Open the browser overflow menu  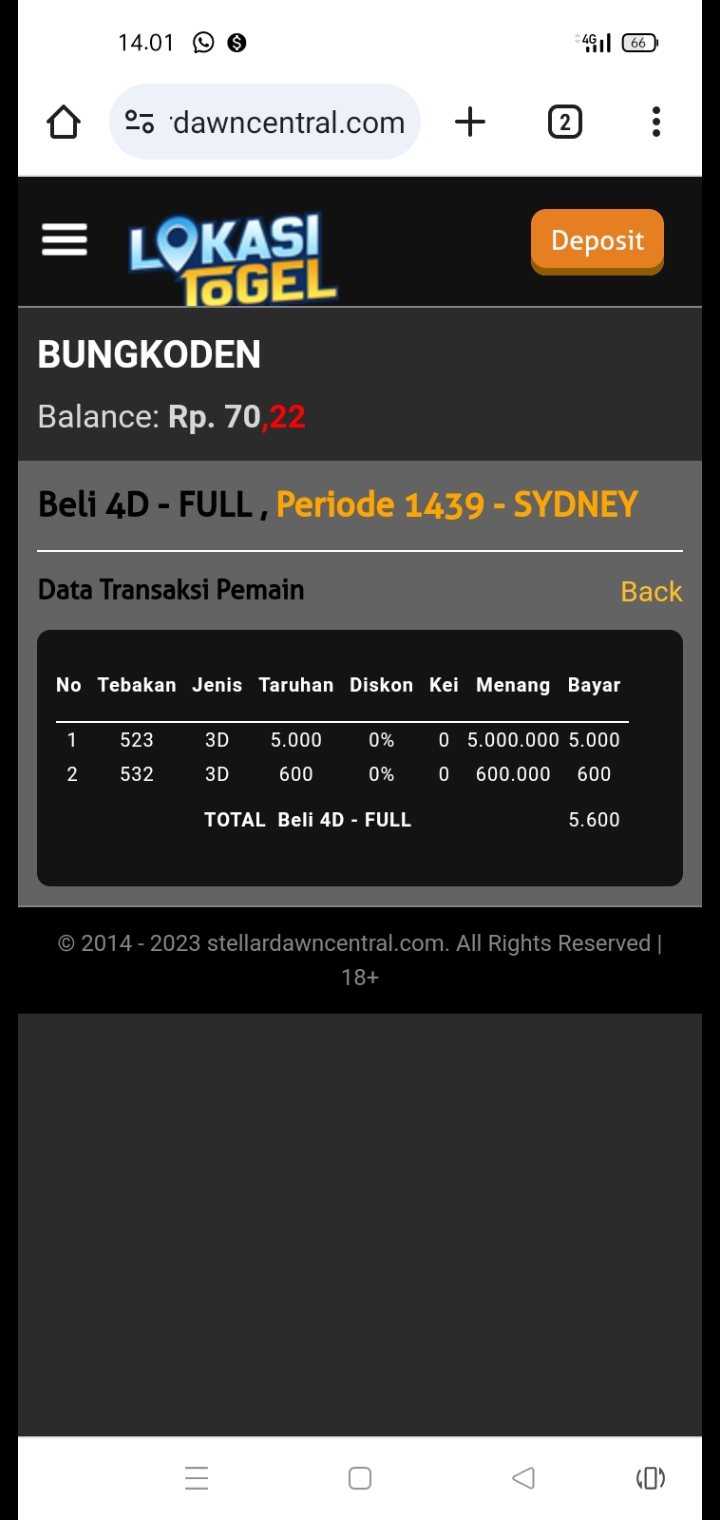[656, 122]
